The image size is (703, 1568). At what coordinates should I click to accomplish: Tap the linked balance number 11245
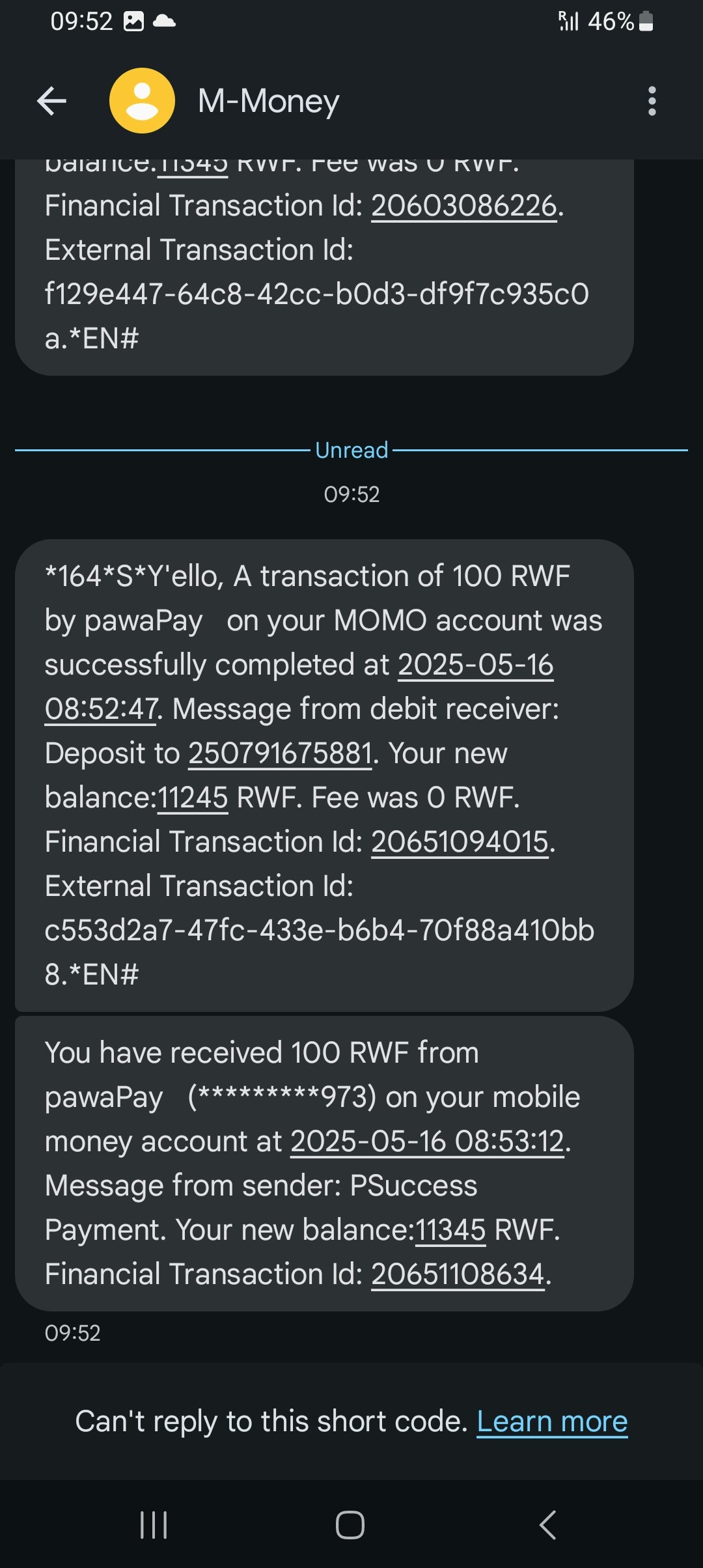point(193,798)
